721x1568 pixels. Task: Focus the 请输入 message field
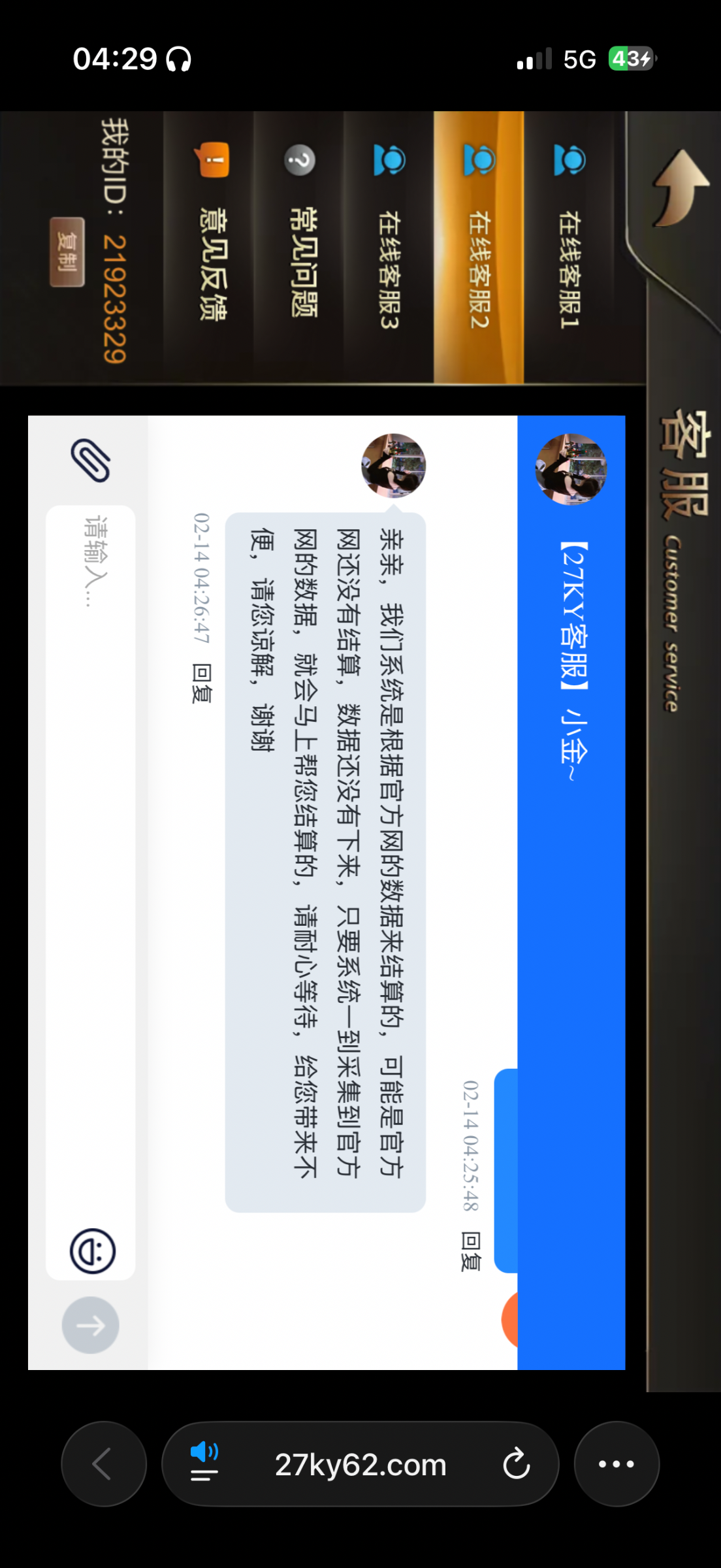pyautogui.click(x=91, y=849)
